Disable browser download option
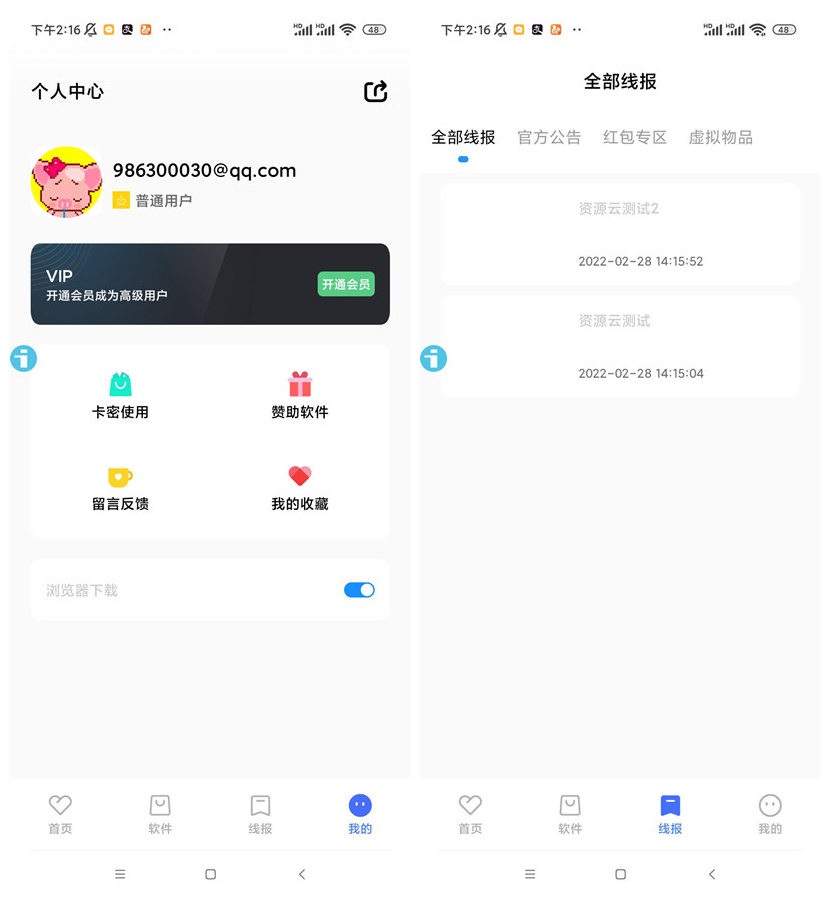The image size is (830, 908). (359, 590)
